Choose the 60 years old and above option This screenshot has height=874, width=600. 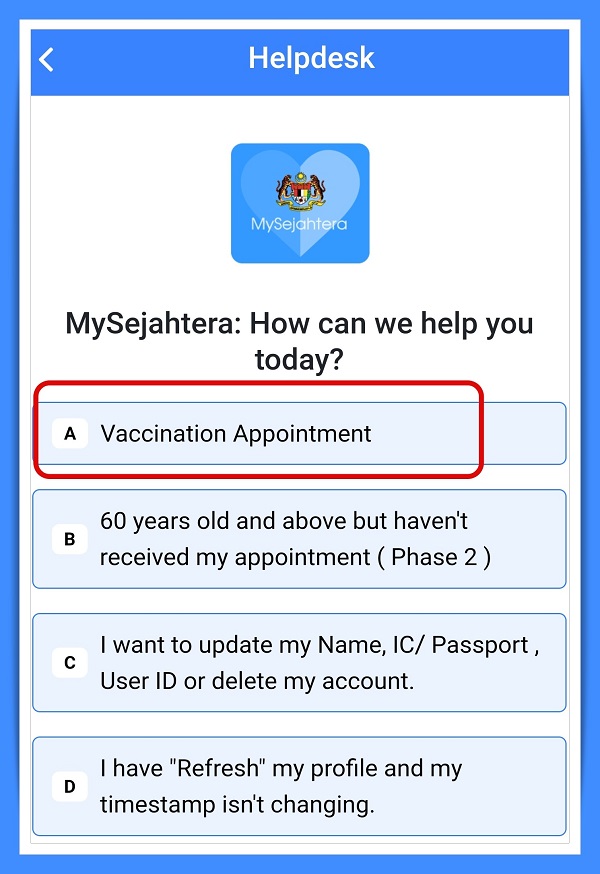298,539
